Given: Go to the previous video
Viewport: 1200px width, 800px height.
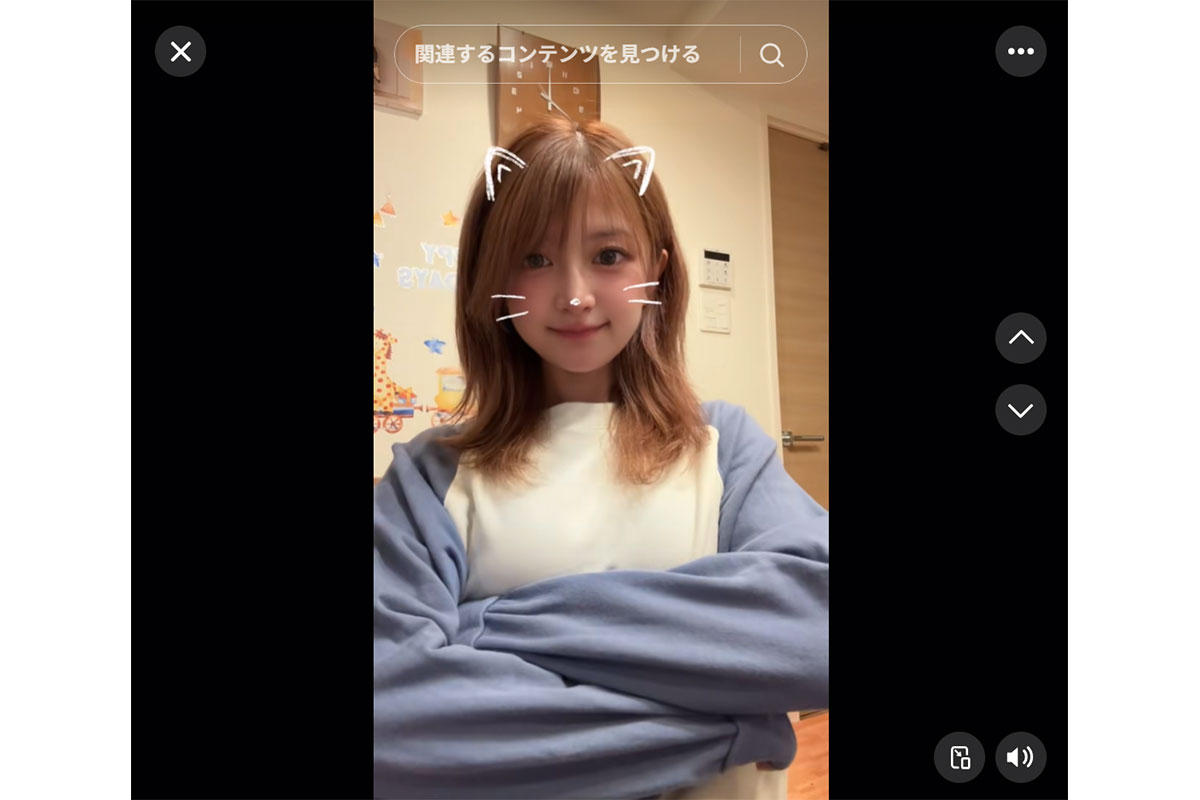Looking at the screenshot, I should (1020, 338).
